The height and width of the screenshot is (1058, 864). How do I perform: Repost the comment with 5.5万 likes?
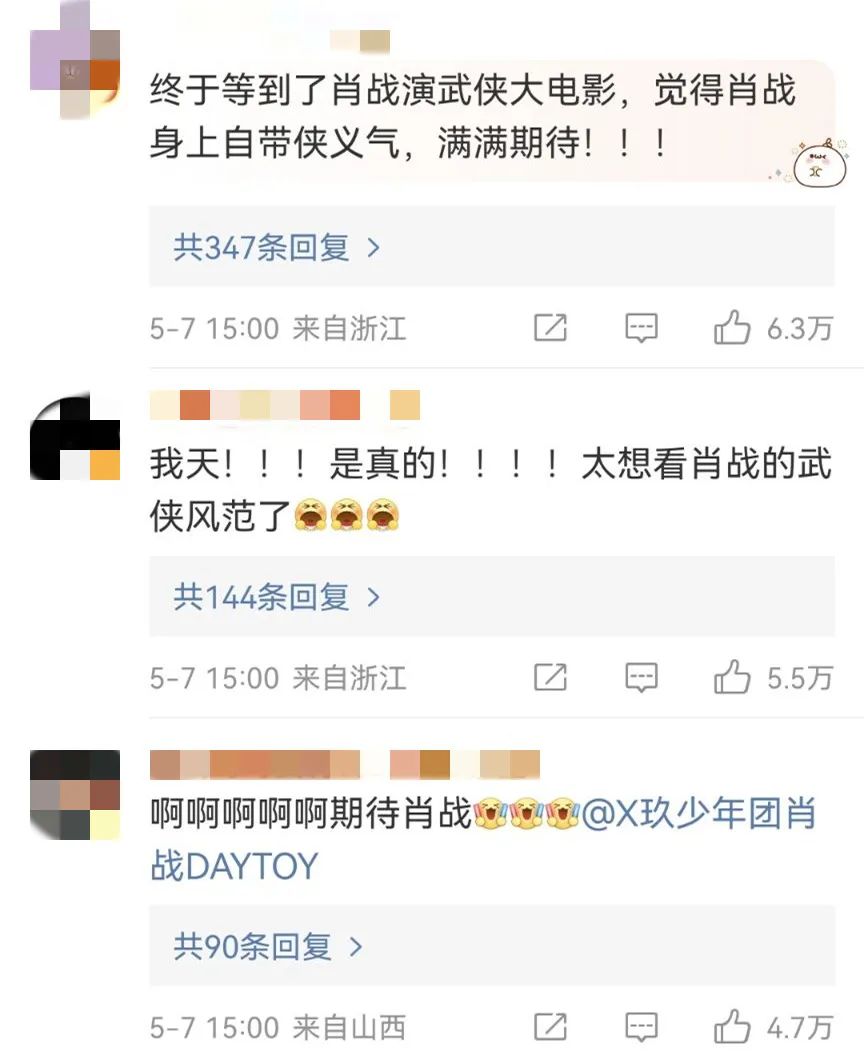pyautogui.click(x=550, y=678)
